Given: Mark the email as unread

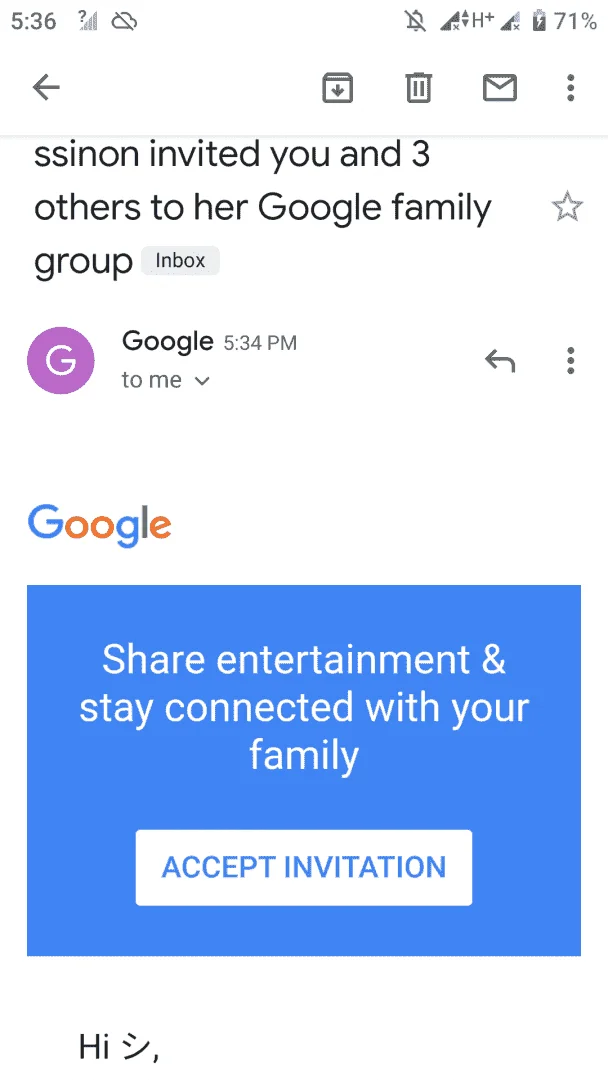Looking at the screenshot, I should 500,87.
